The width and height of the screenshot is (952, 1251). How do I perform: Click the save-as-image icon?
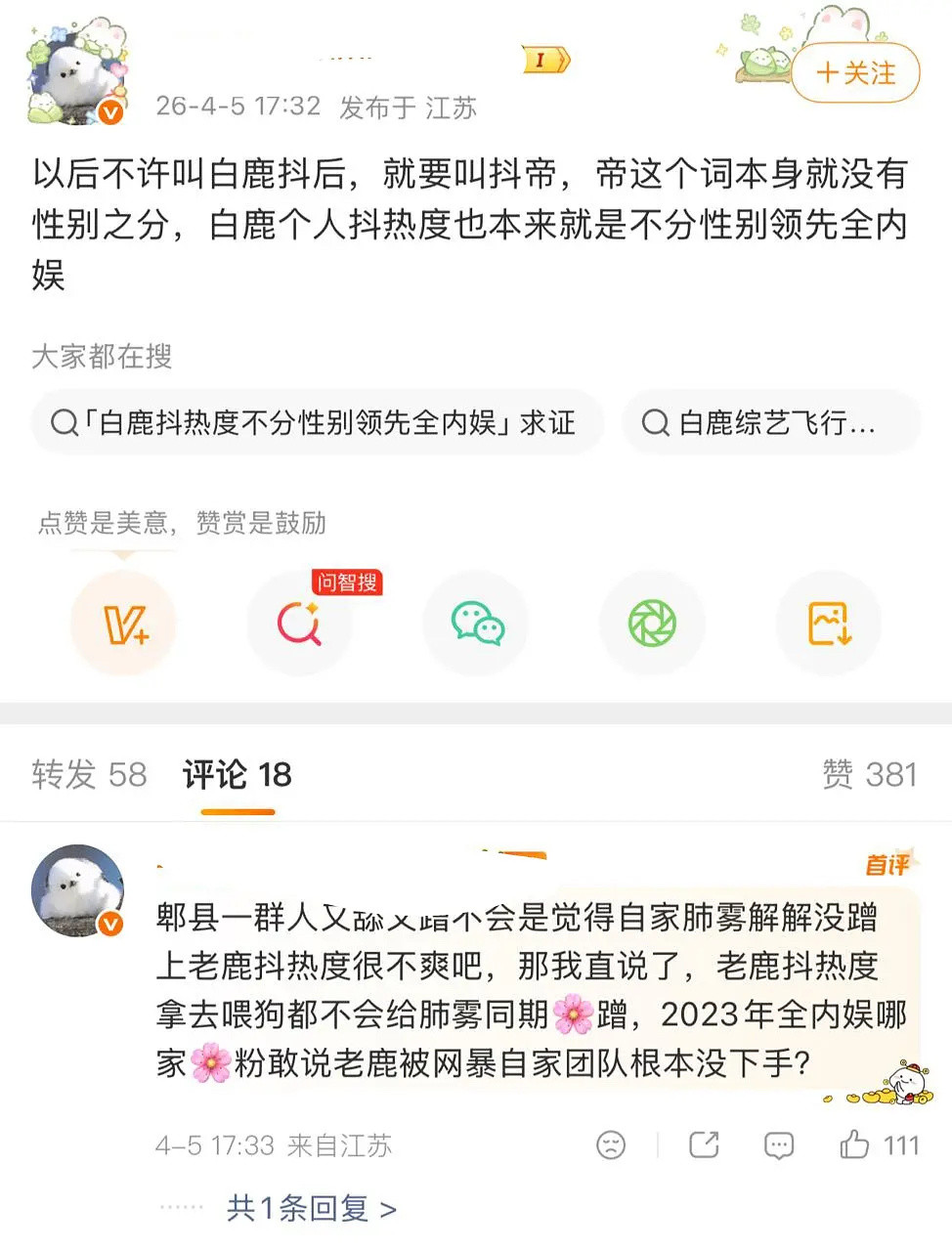coord(828,623)
